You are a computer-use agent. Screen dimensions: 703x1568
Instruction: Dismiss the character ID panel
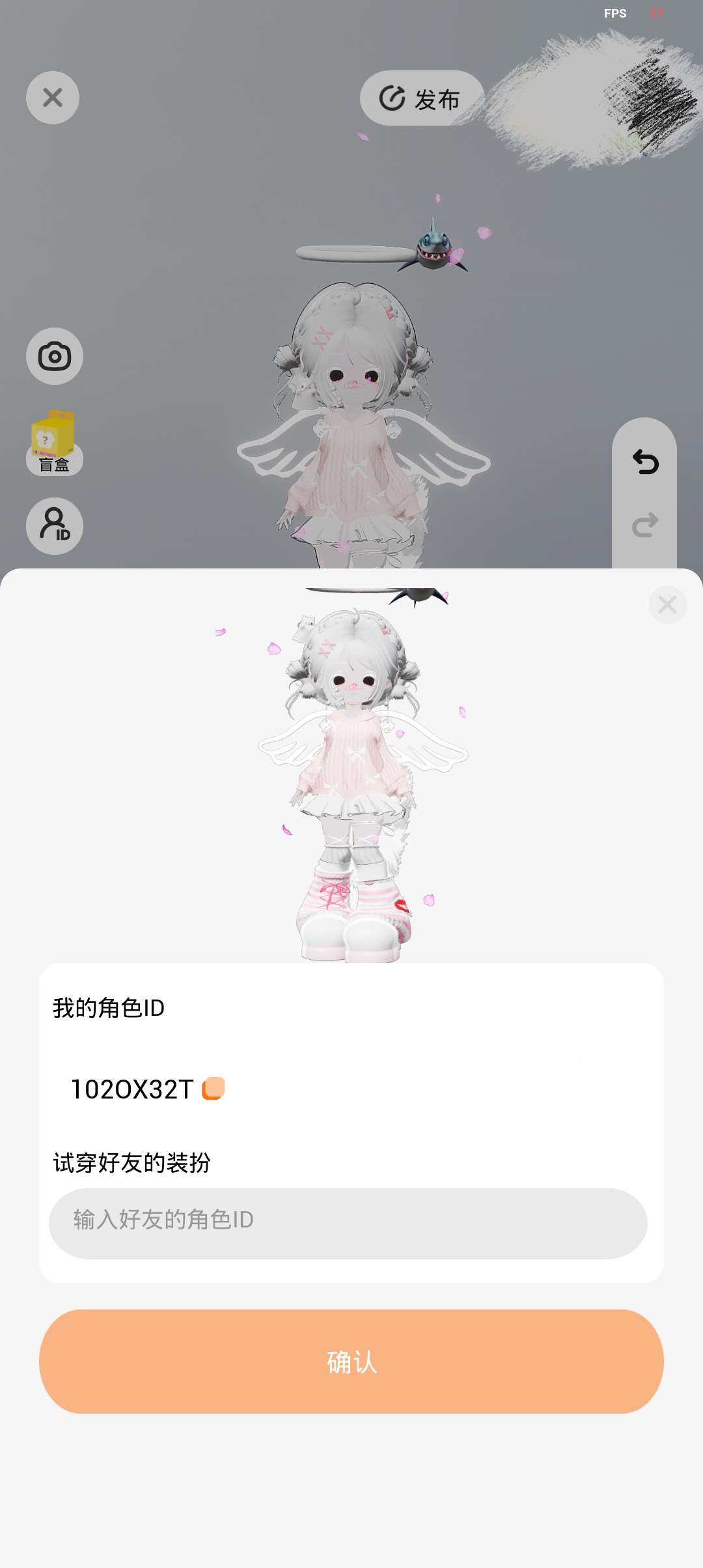(x=668, y=605)
